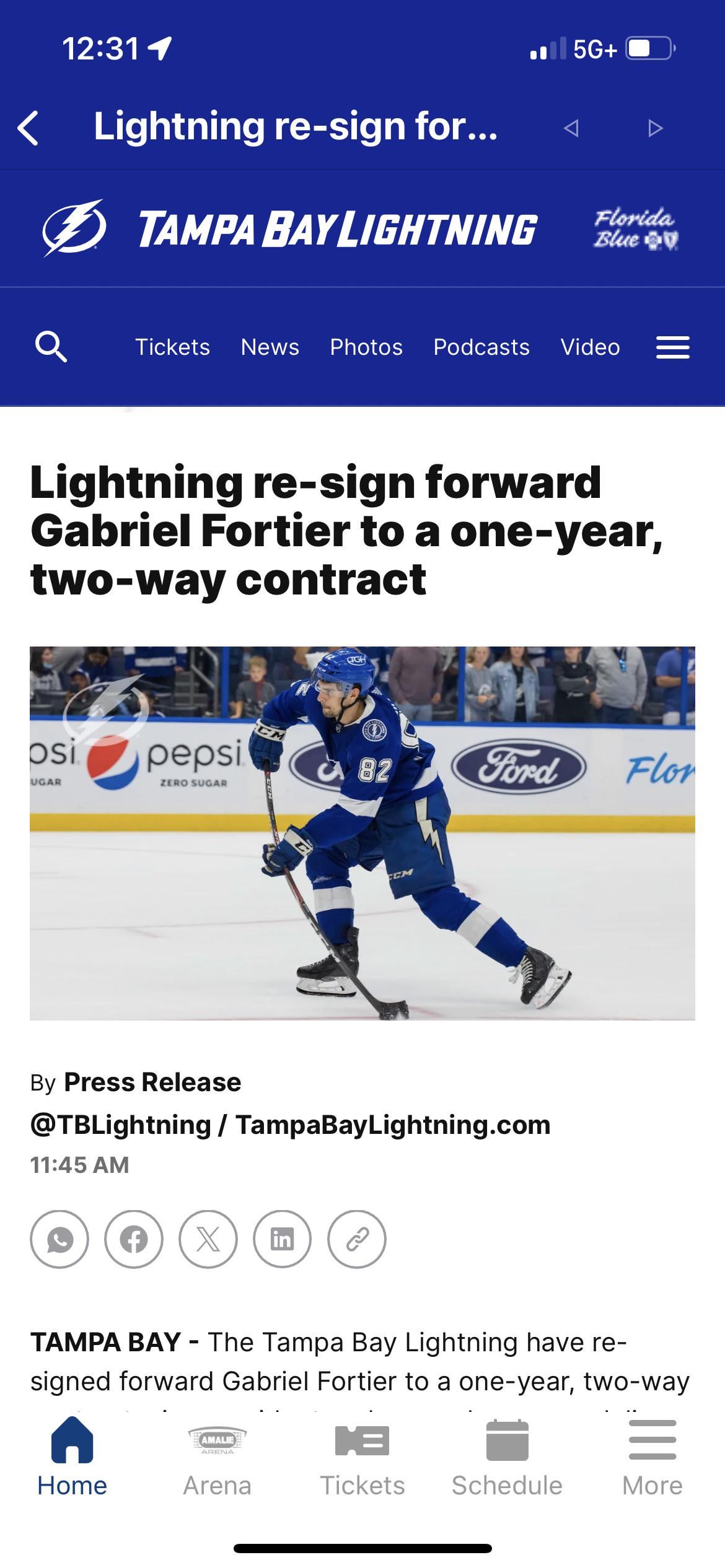Image resolution: width=725 pixels, height=1568 pixels.
Task: Share the article via WhatsApp
Action: click(x=59, y=1239)
